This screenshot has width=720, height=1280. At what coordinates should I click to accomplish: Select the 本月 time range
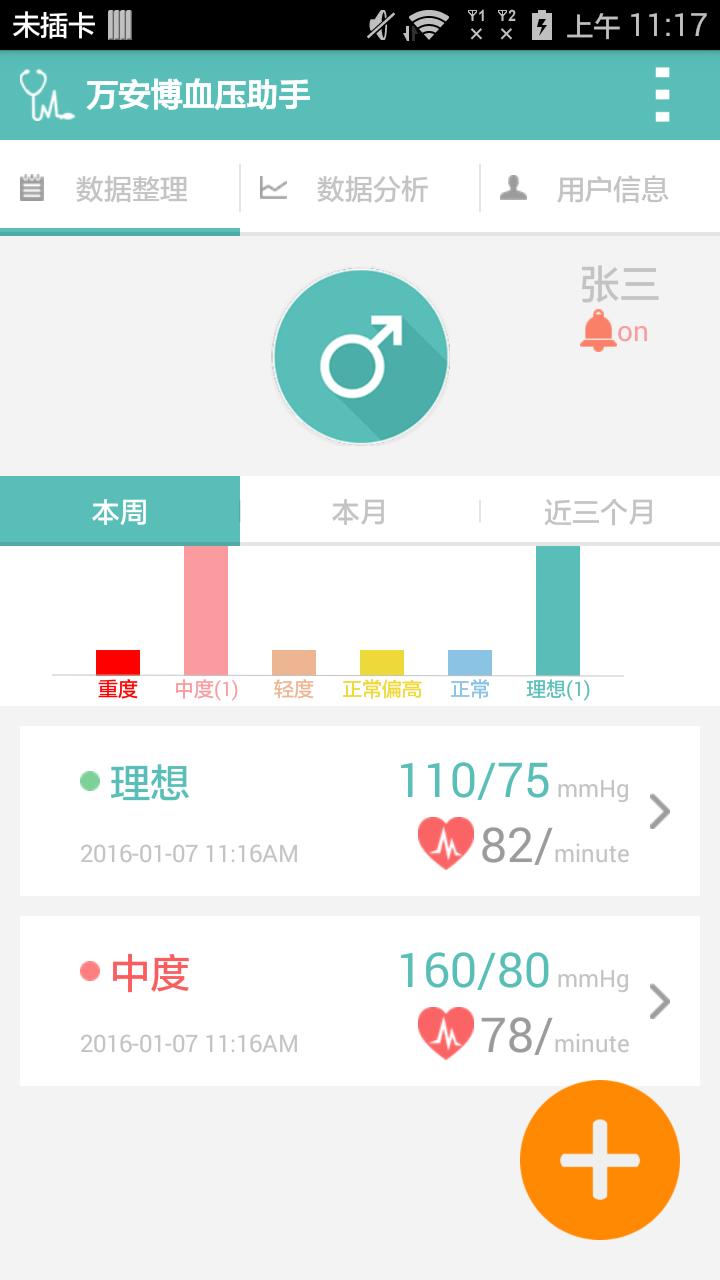(360, 512)
